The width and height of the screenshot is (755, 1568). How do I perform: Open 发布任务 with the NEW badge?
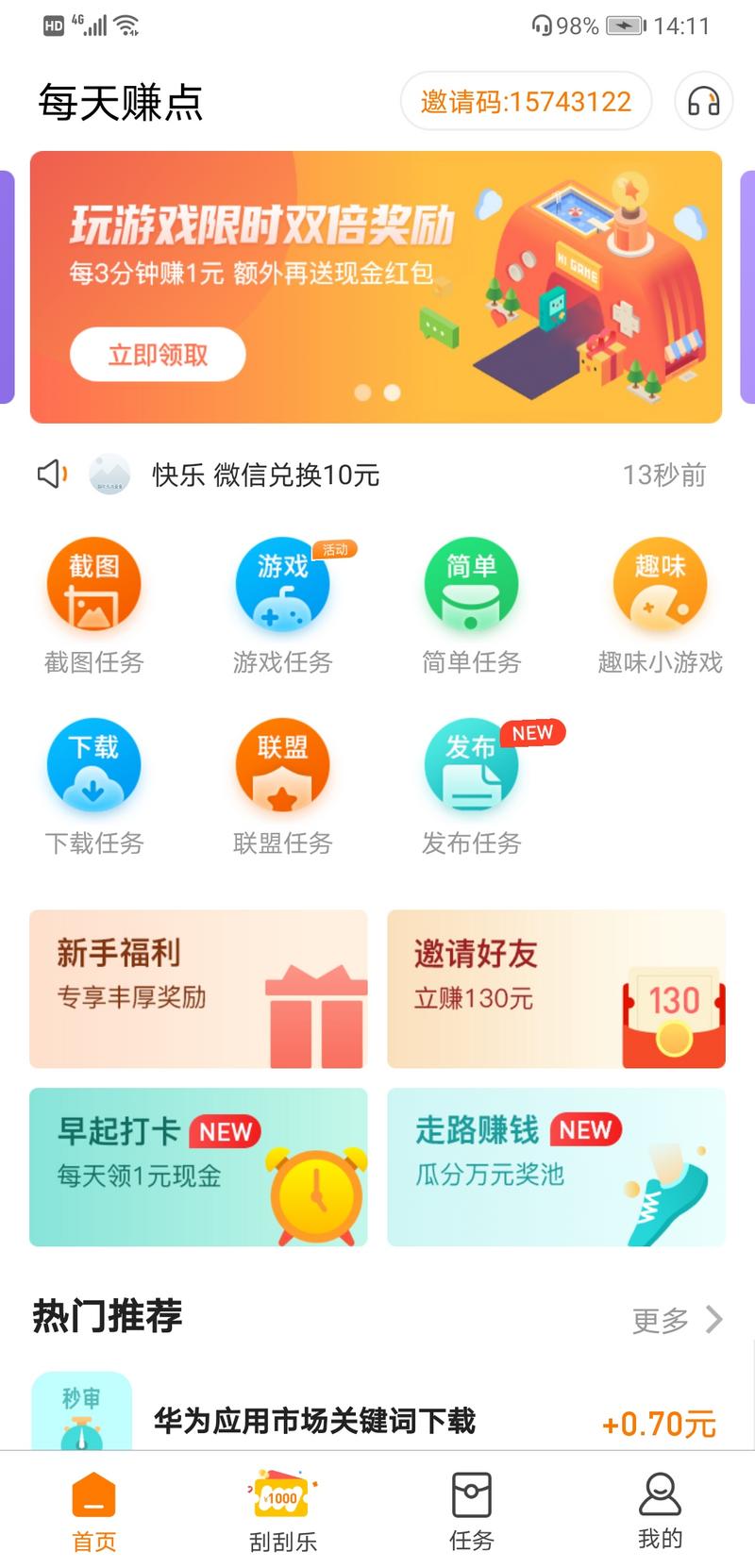click(x=471, y=764)
